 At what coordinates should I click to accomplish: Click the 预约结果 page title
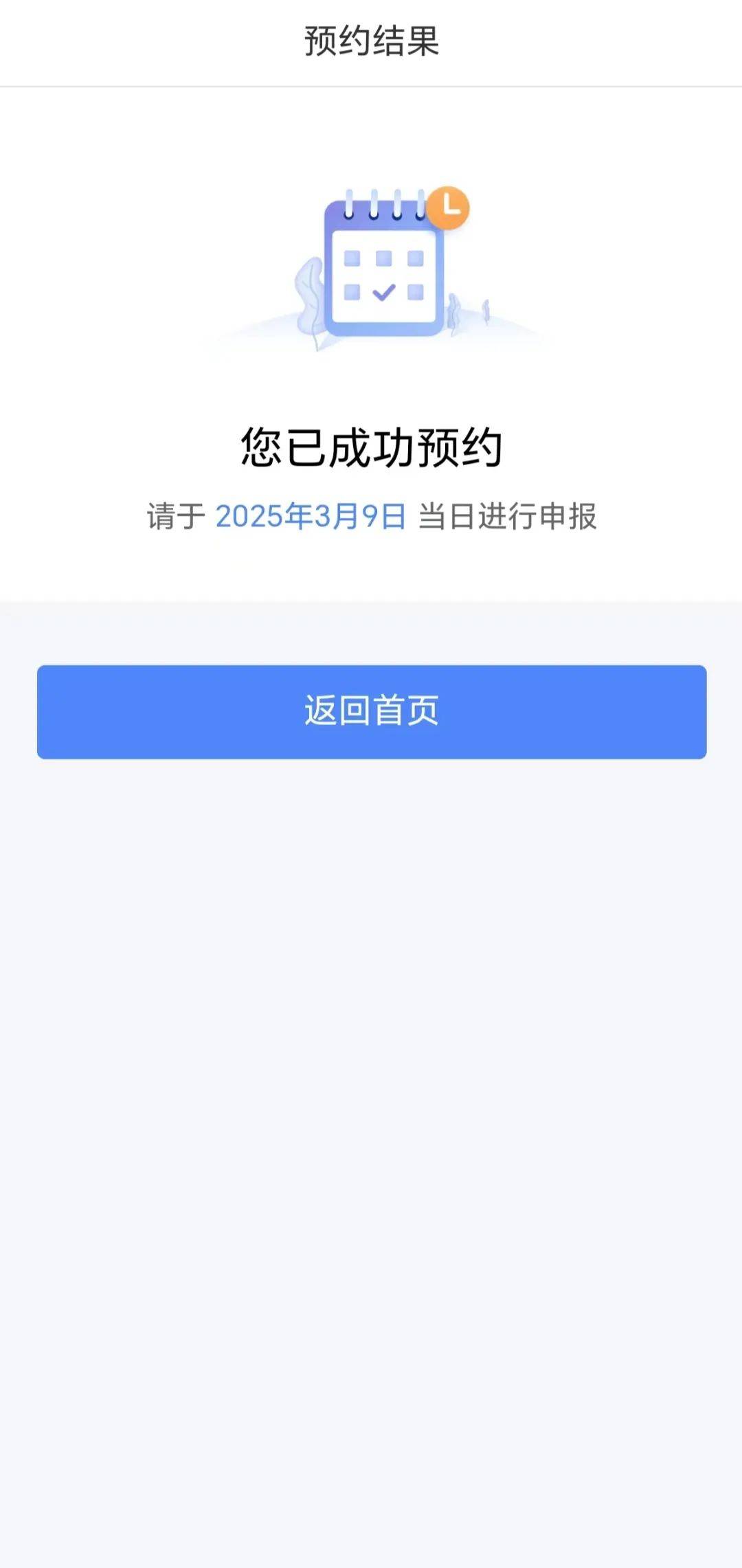point(371,39)
